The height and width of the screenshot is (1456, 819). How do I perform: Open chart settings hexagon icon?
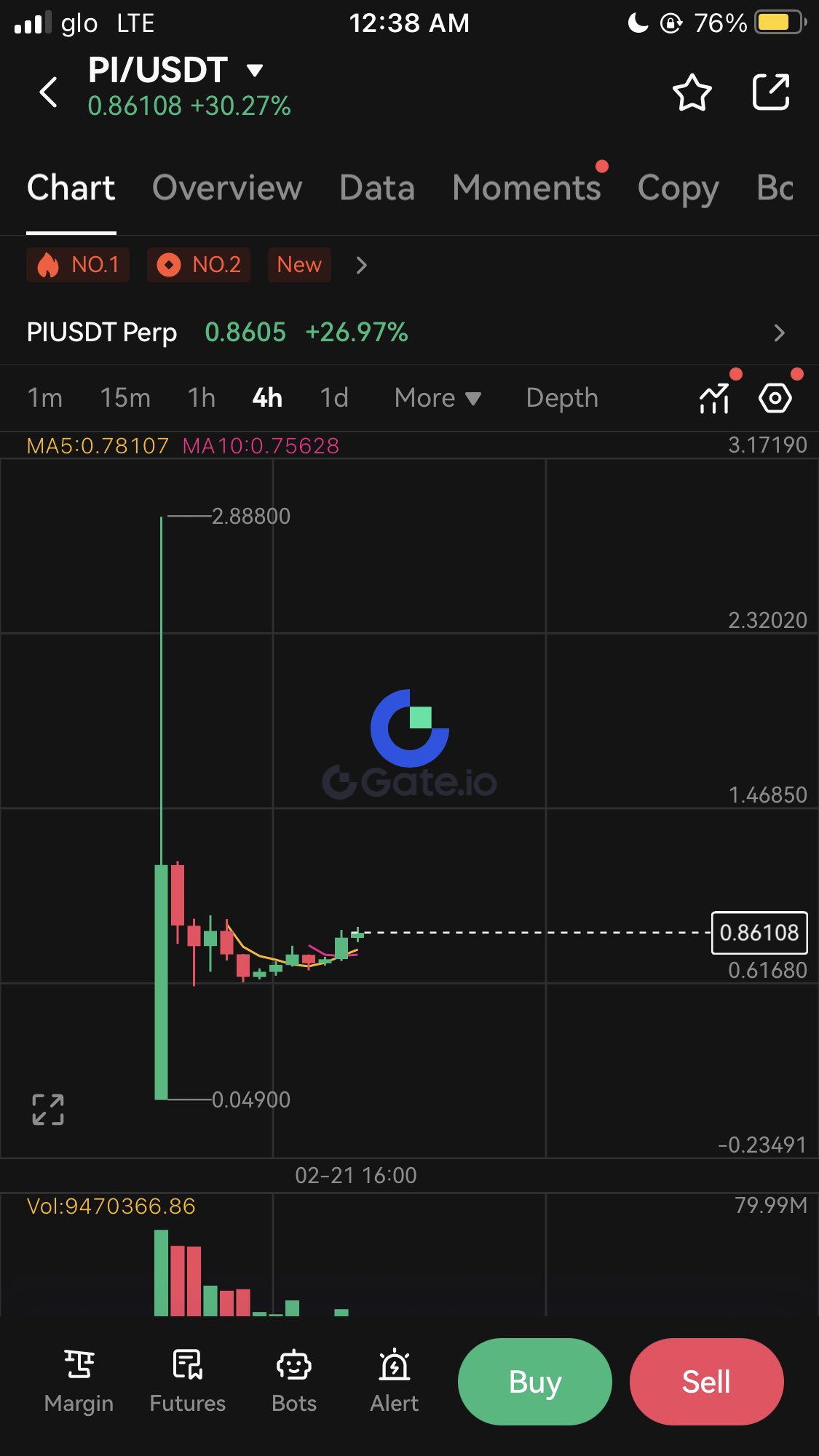tap(775, 398)
